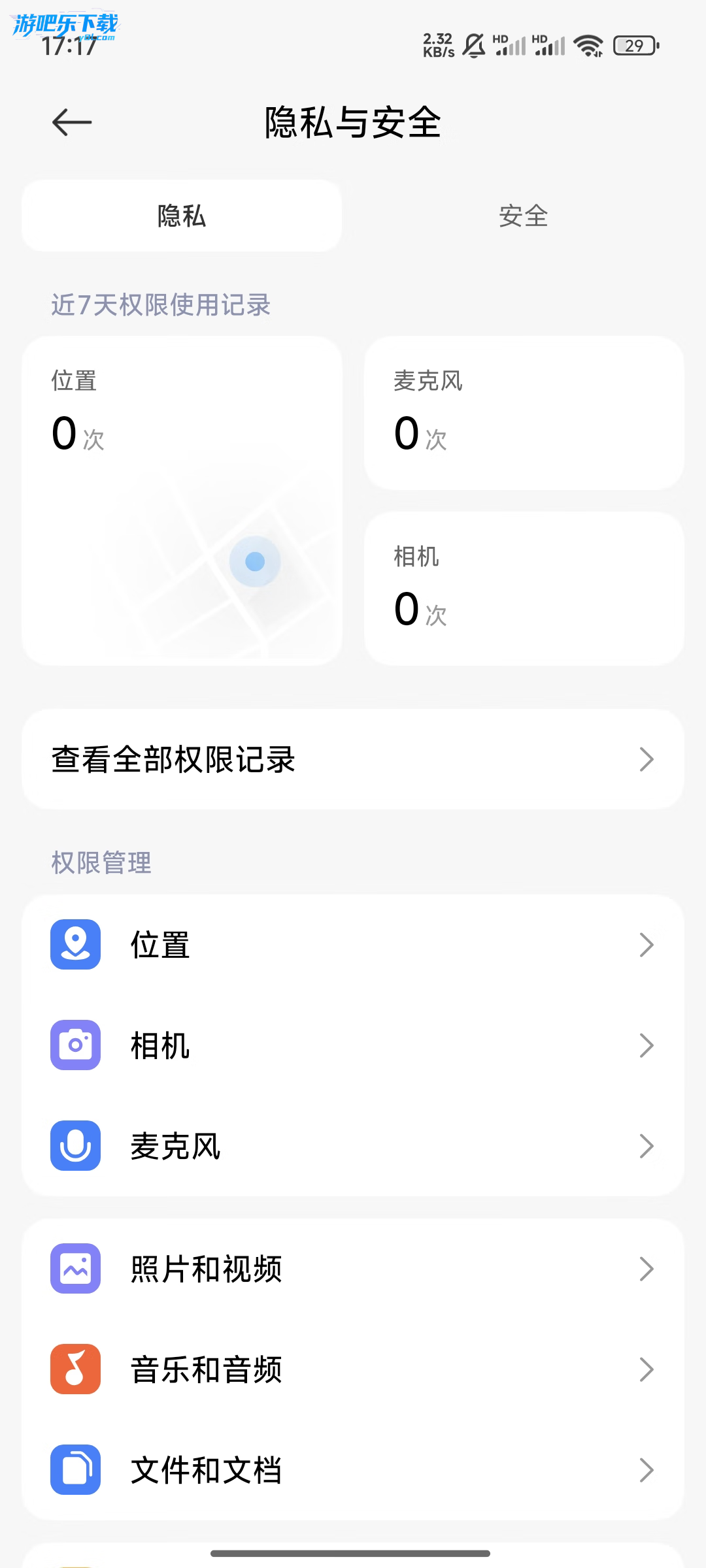Screen dimensions: 706x1568
Task: Open 照片和视频 permission settings
Action: pos(353,1269)
